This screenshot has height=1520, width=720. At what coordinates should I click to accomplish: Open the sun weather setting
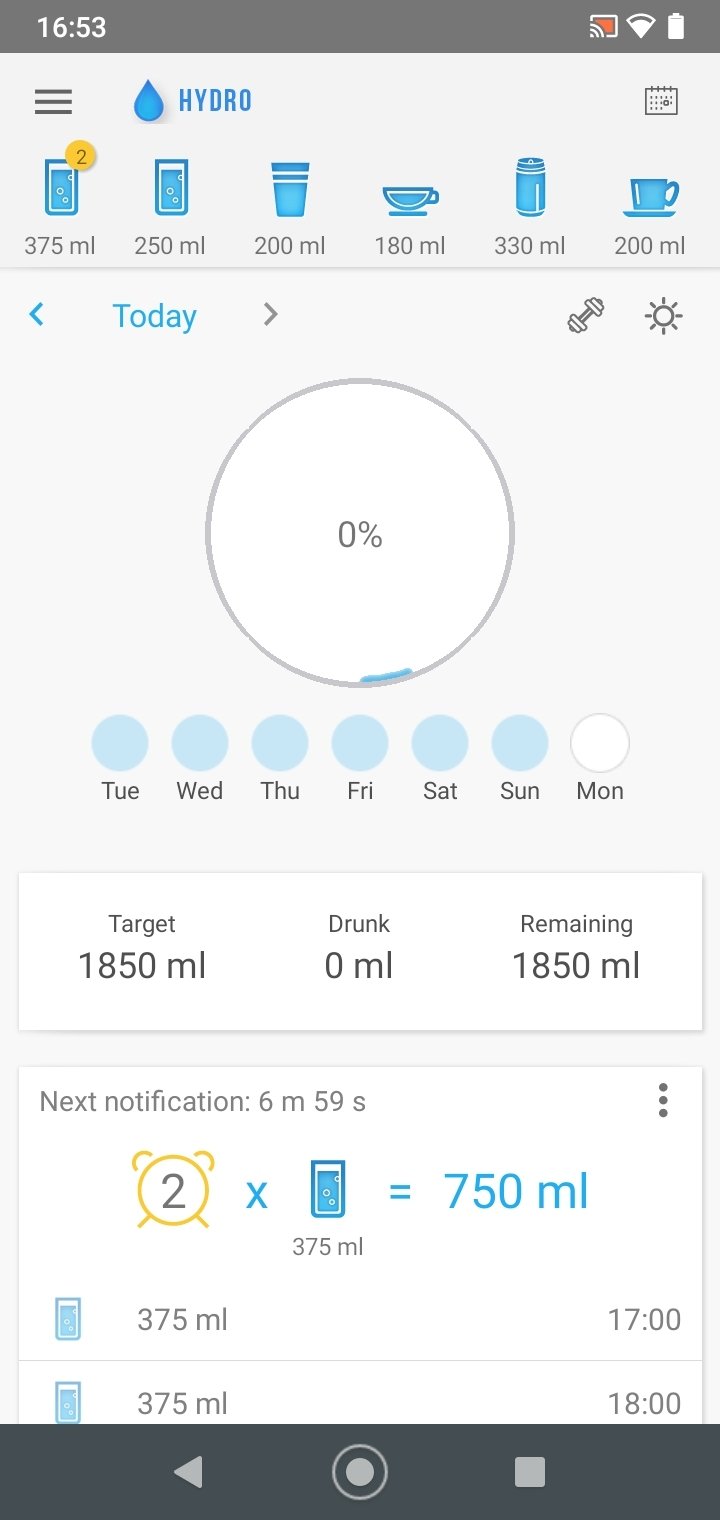(x=663, y=317)
